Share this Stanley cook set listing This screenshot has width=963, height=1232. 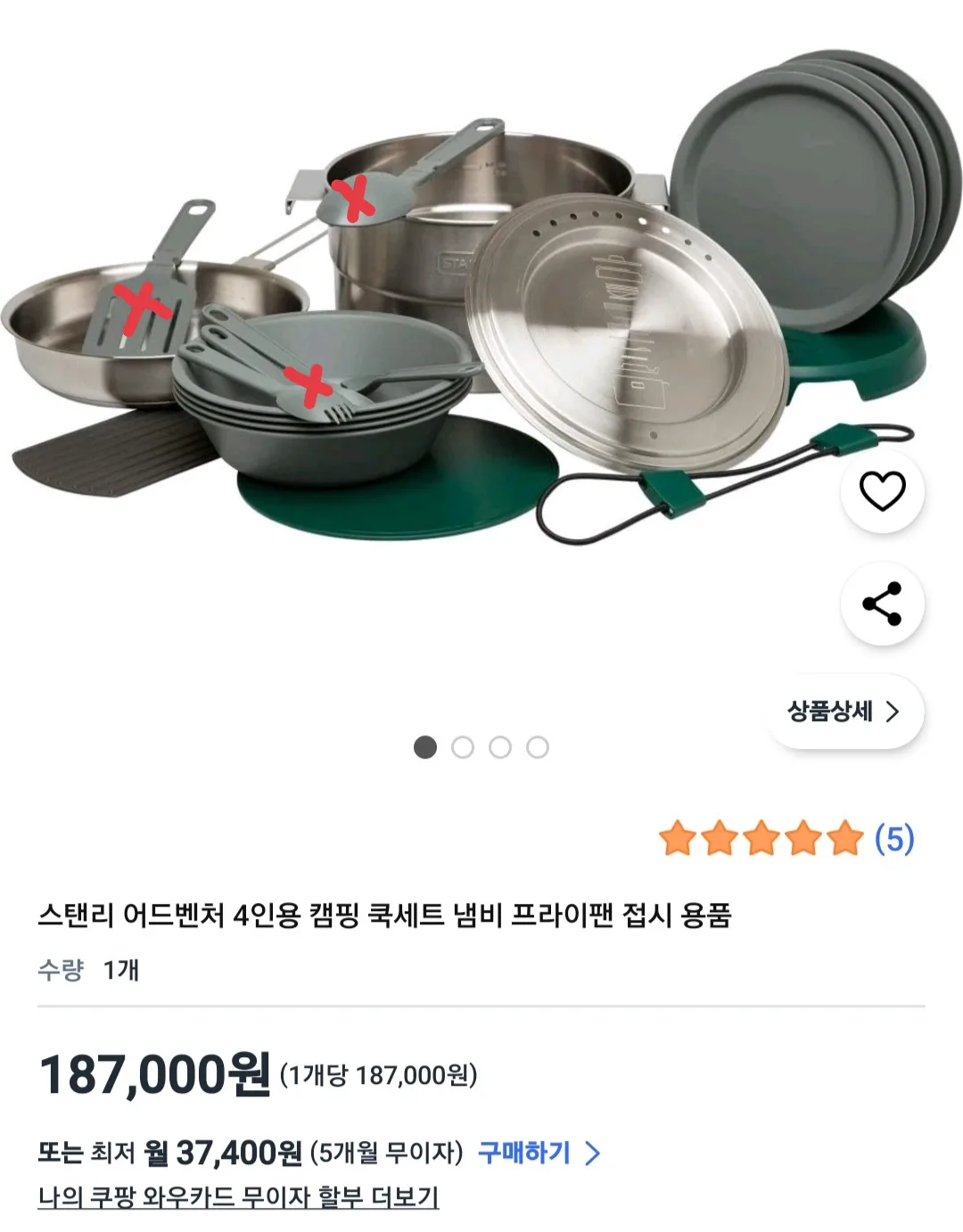pyautogui.click(x=882, y=604)
